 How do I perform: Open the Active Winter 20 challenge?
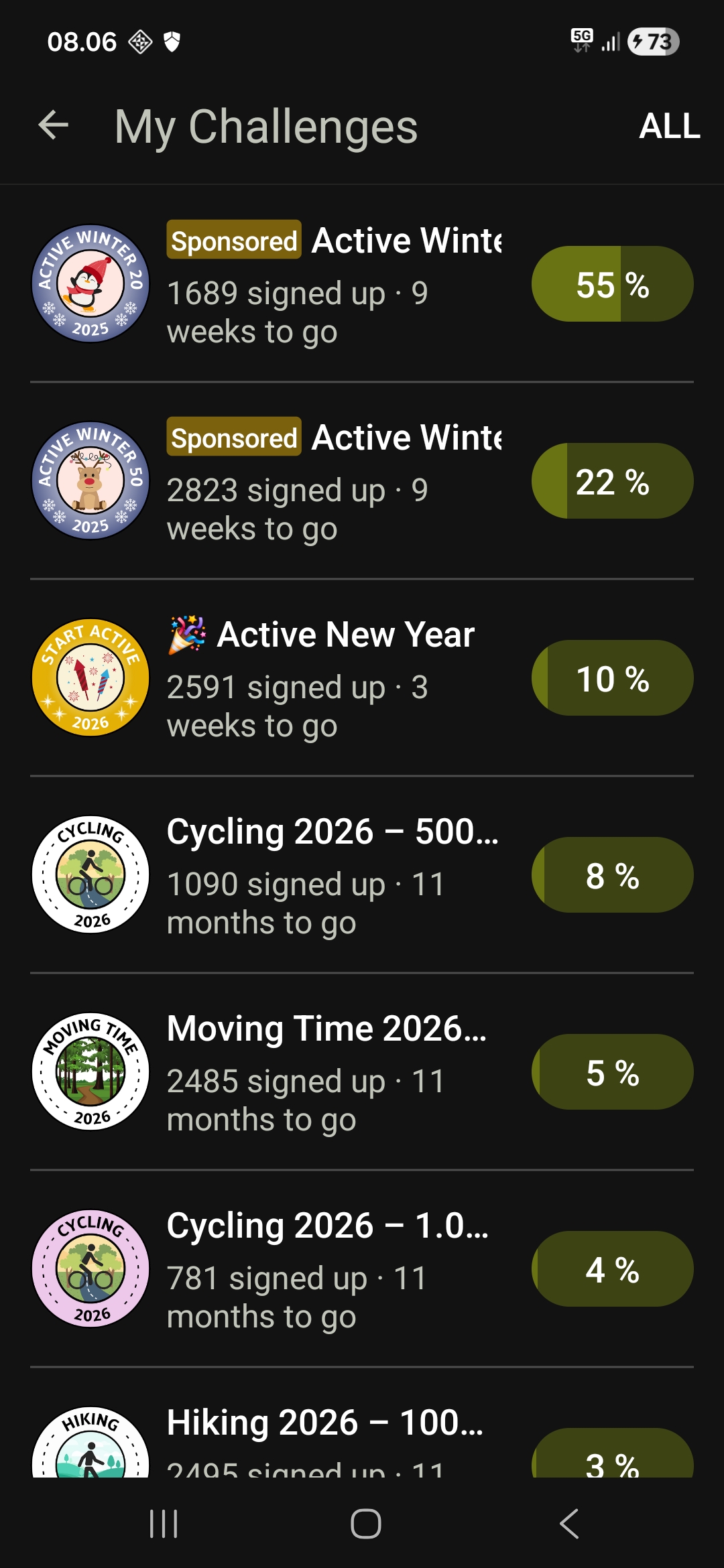click(335, 284)
